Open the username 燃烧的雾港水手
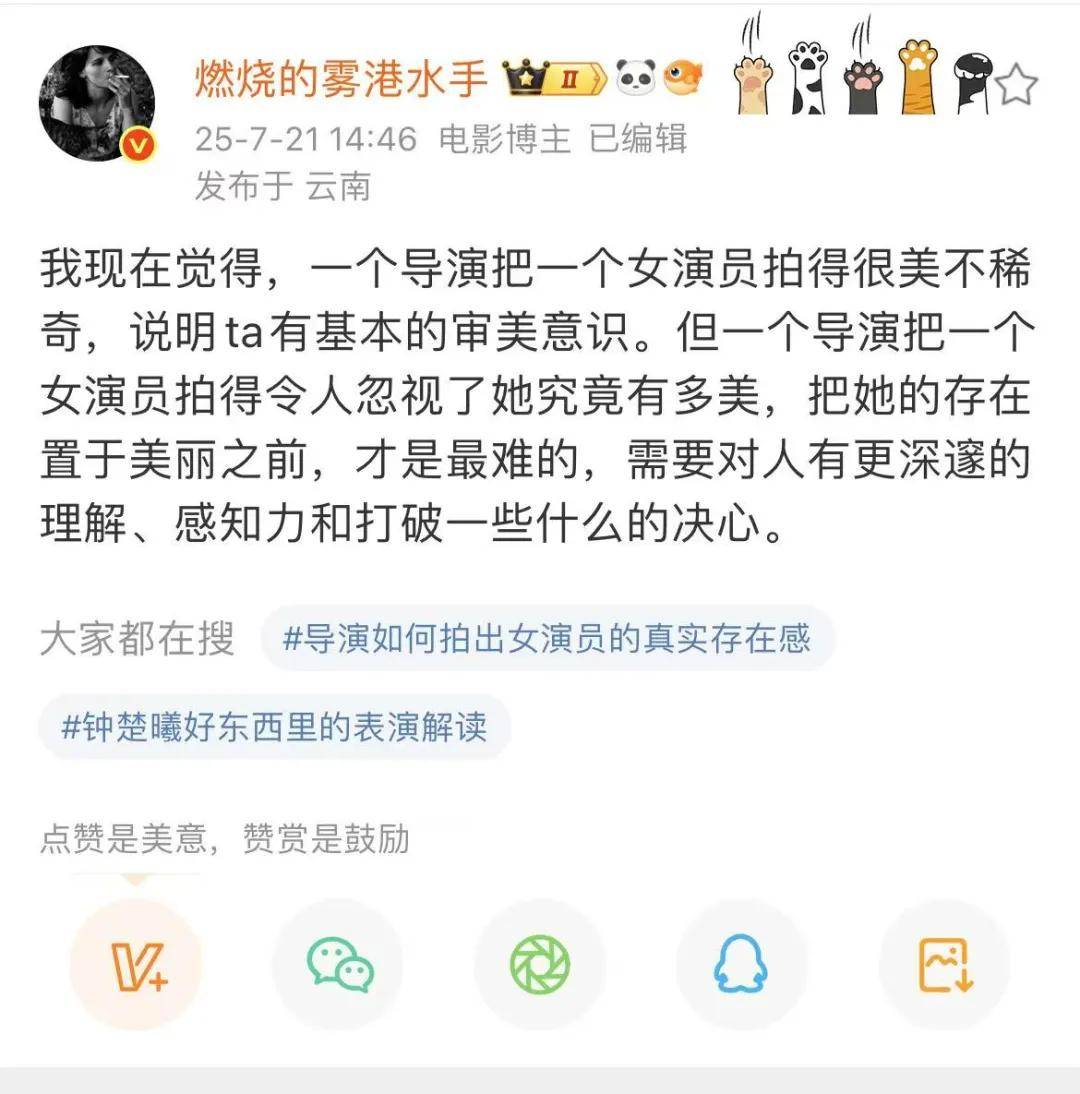The height and width of the screenshot is (1094, 1080). click(x=342, y=78)
